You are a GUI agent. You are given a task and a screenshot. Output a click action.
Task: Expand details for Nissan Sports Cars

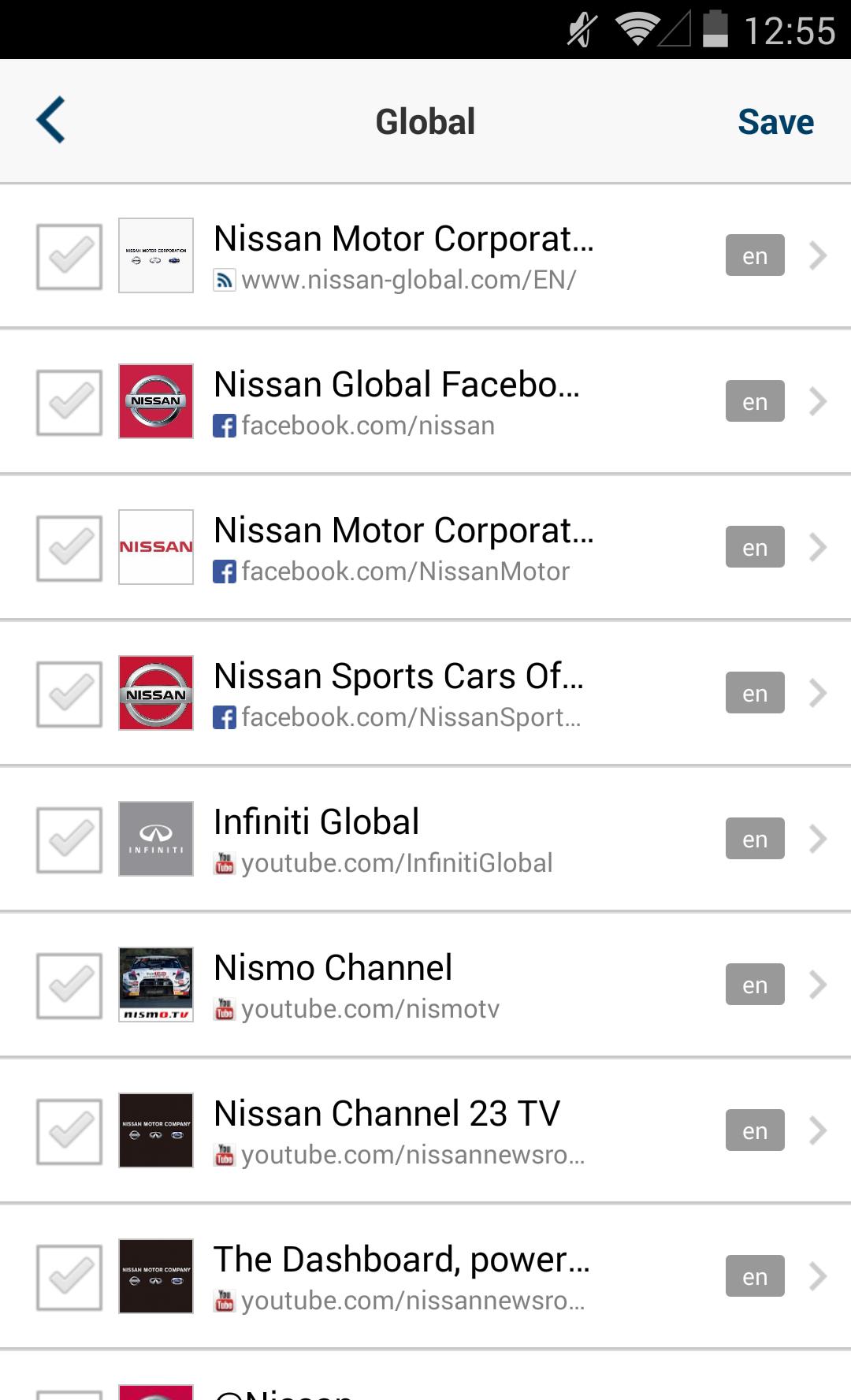[817, 693]
